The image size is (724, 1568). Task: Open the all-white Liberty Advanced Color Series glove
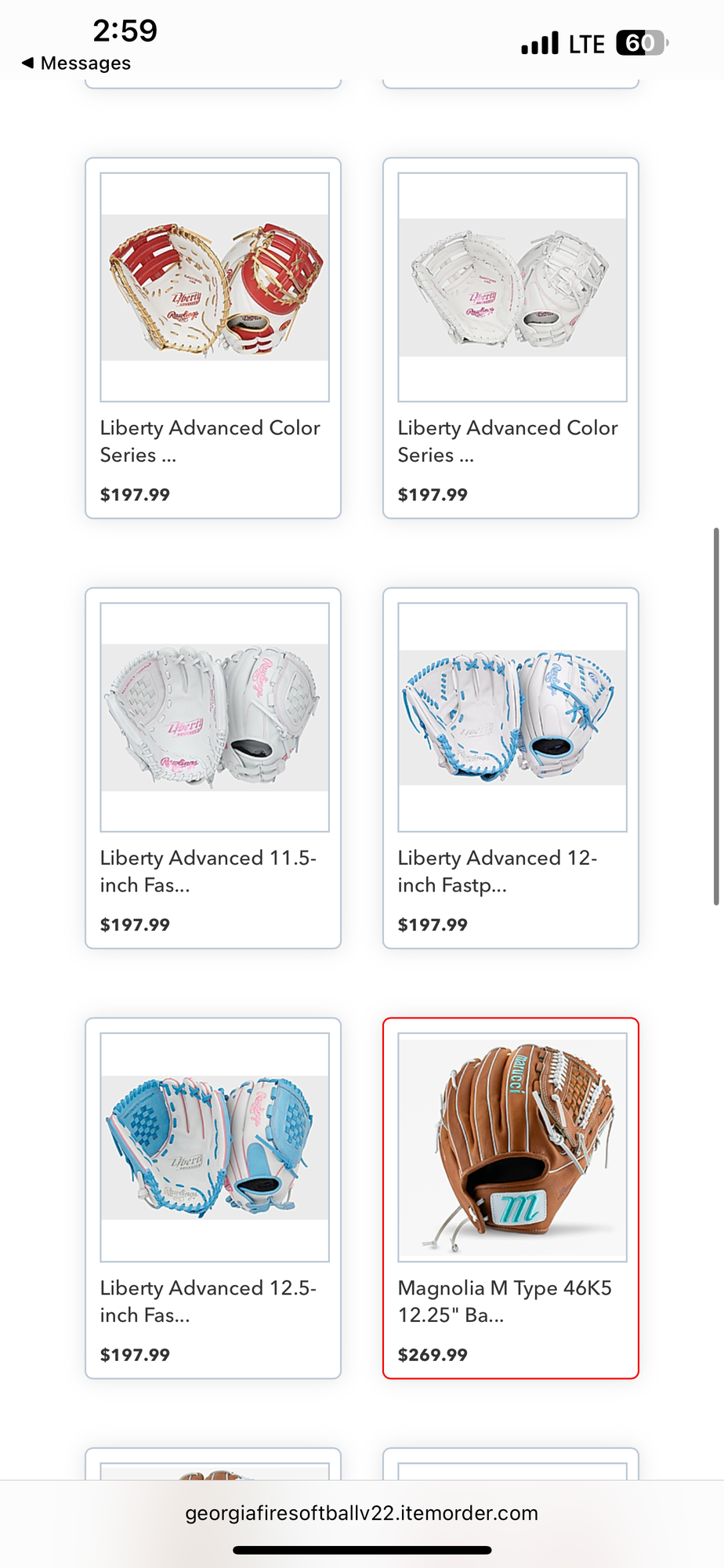tap(511, 338)
